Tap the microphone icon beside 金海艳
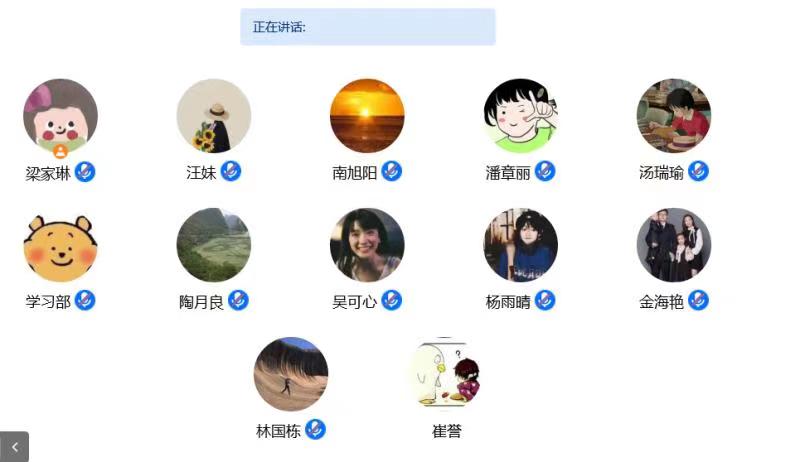This screenshot has height=462, width=800. coord(698,300)
